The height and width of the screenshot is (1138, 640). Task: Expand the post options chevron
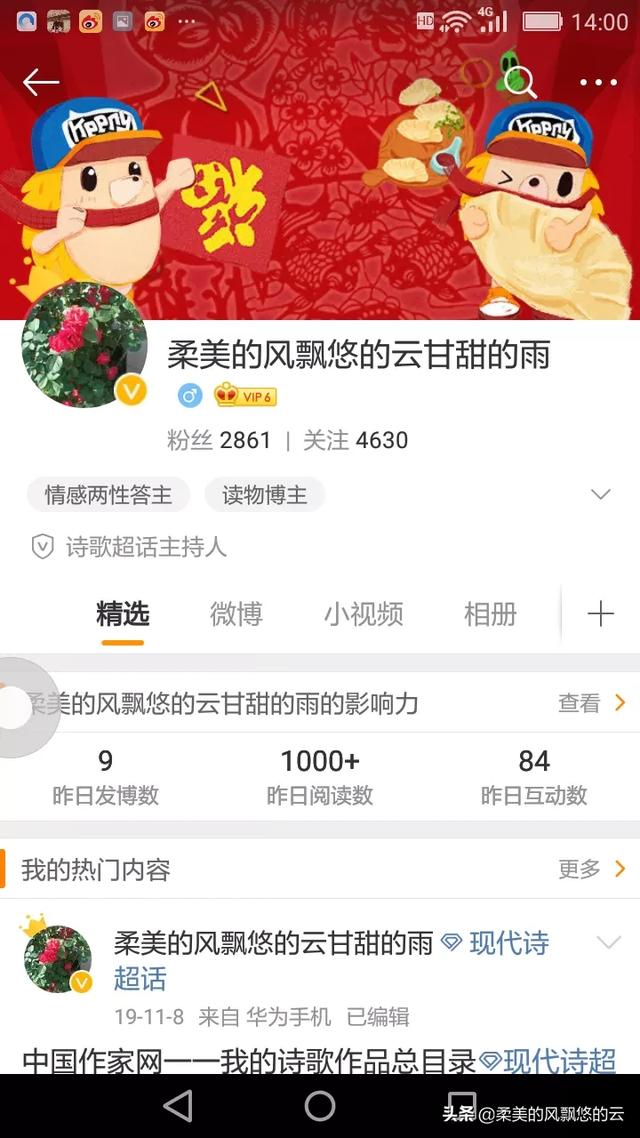click(608, 943)
